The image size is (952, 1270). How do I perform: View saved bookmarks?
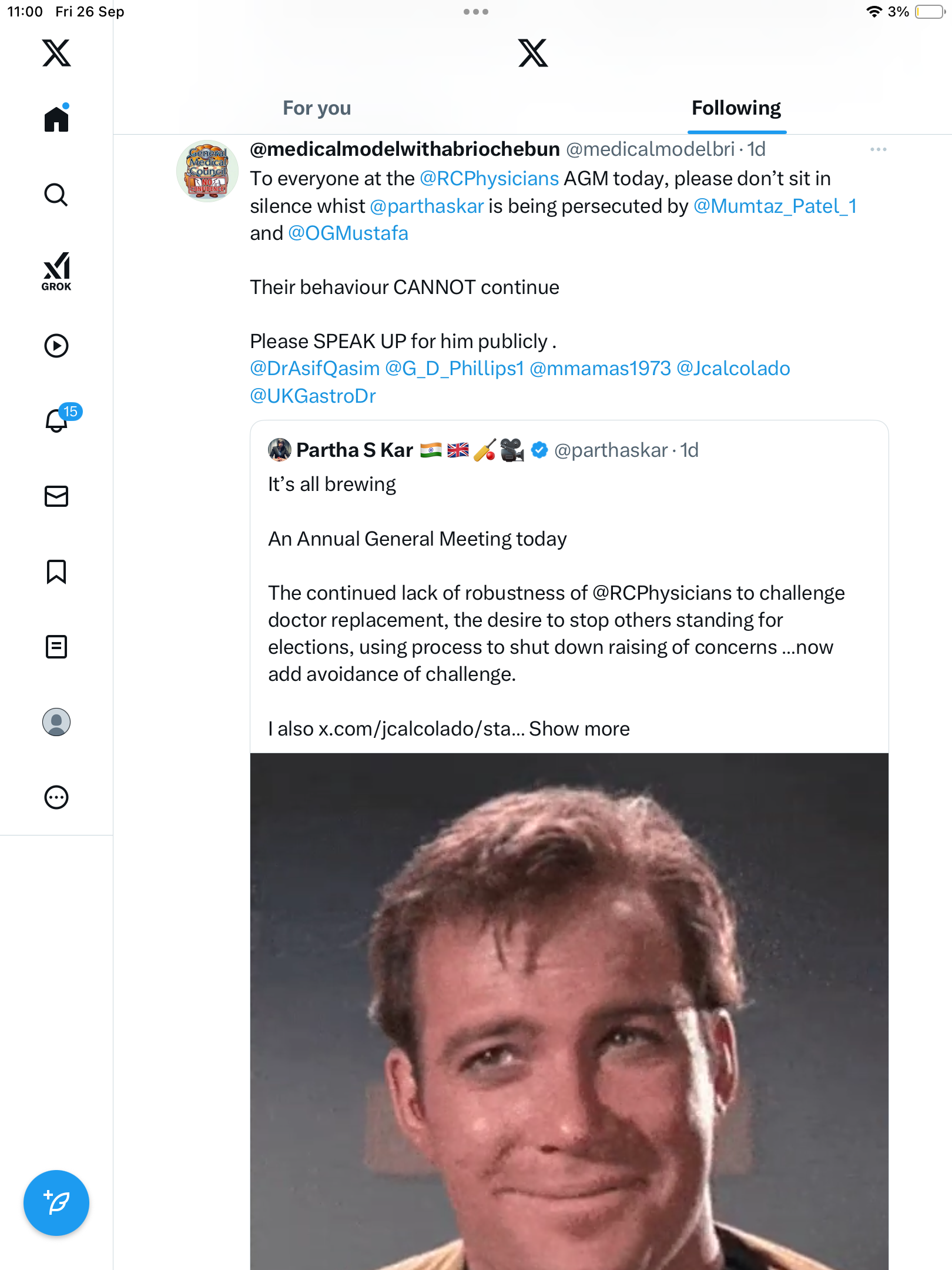point(56,571)
